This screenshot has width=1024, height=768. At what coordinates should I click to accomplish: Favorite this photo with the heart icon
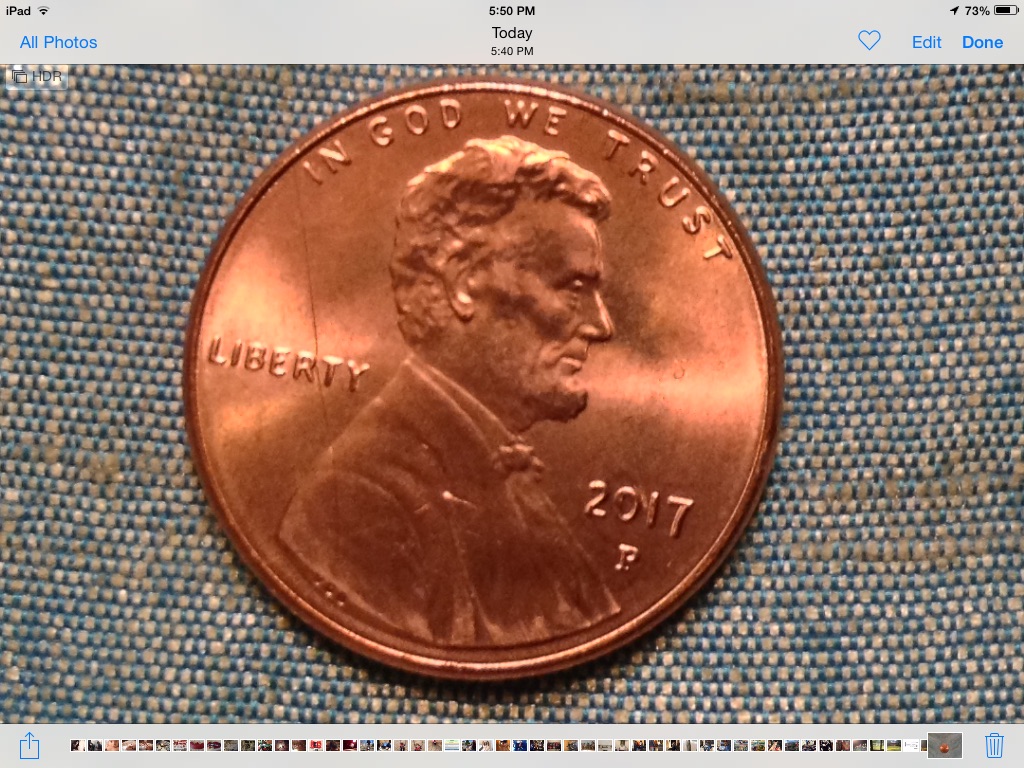point(869,41)
